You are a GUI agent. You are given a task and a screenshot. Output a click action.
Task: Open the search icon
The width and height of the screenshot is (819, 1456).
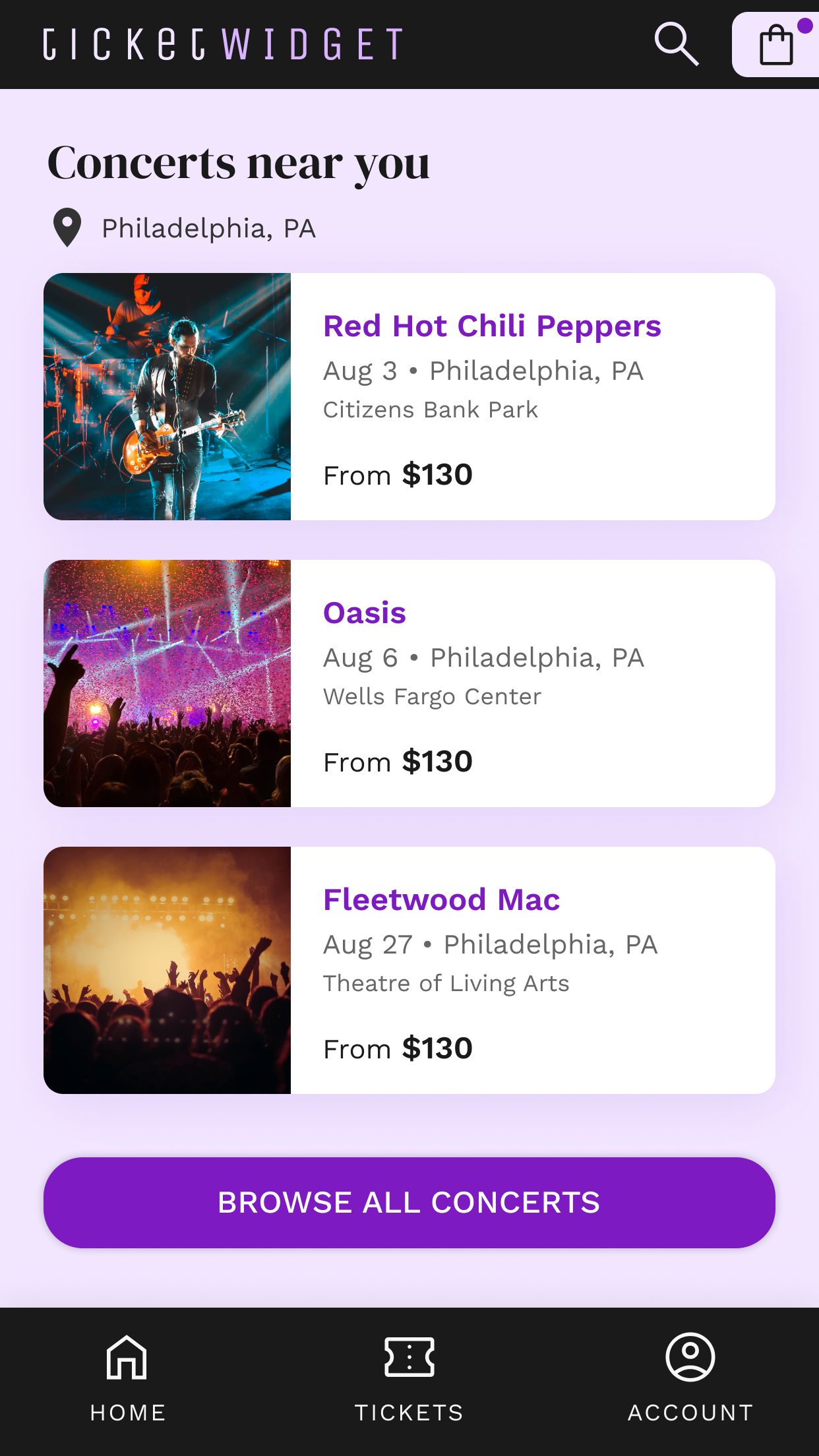[677, 44]
